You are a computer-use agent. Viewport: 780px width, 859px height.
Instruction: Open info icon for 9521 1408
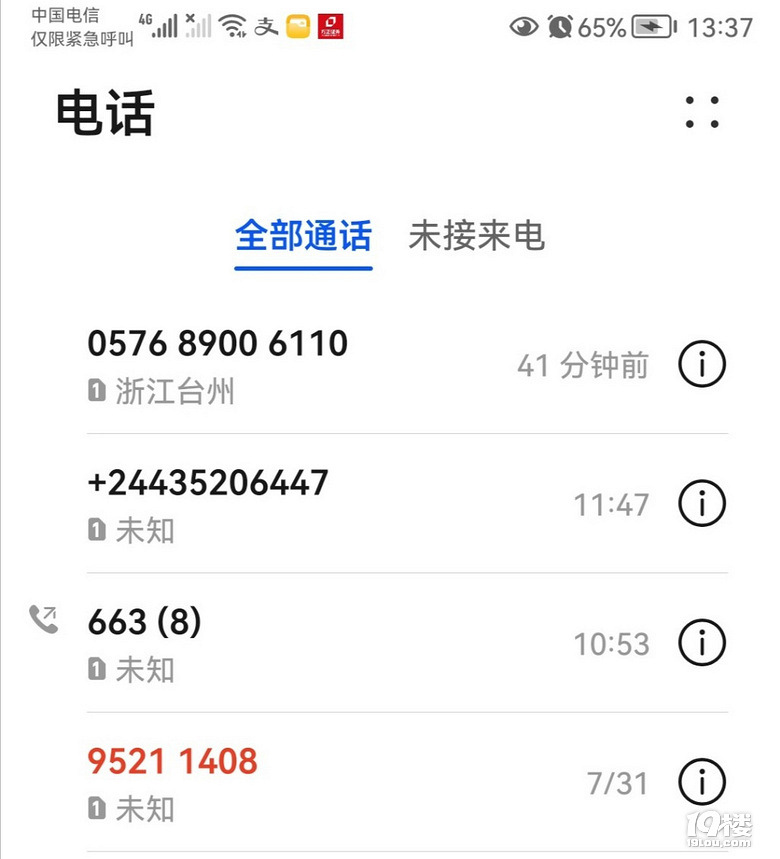[x=702, y=782]
